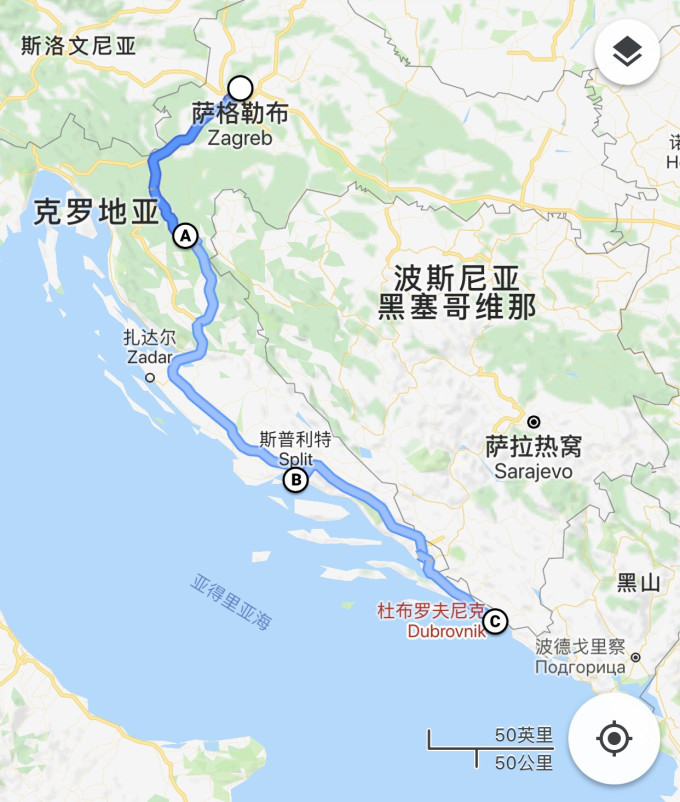Open the map layers selector
Viewport: 680px width, 802px height.
click(x=627, y=52)
